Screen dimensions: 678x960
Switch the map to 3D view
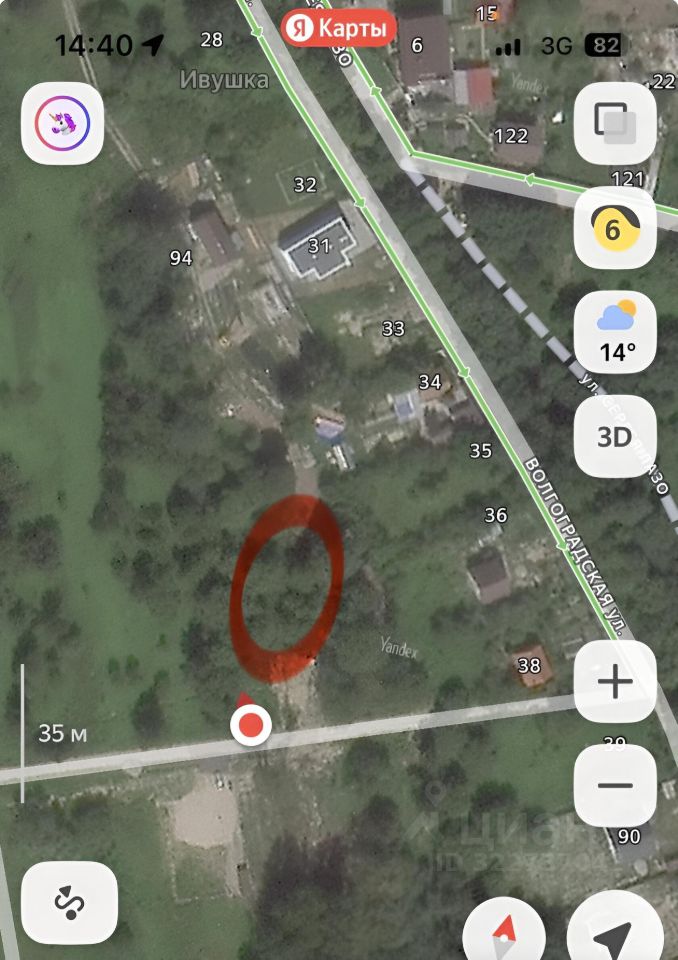614,437
